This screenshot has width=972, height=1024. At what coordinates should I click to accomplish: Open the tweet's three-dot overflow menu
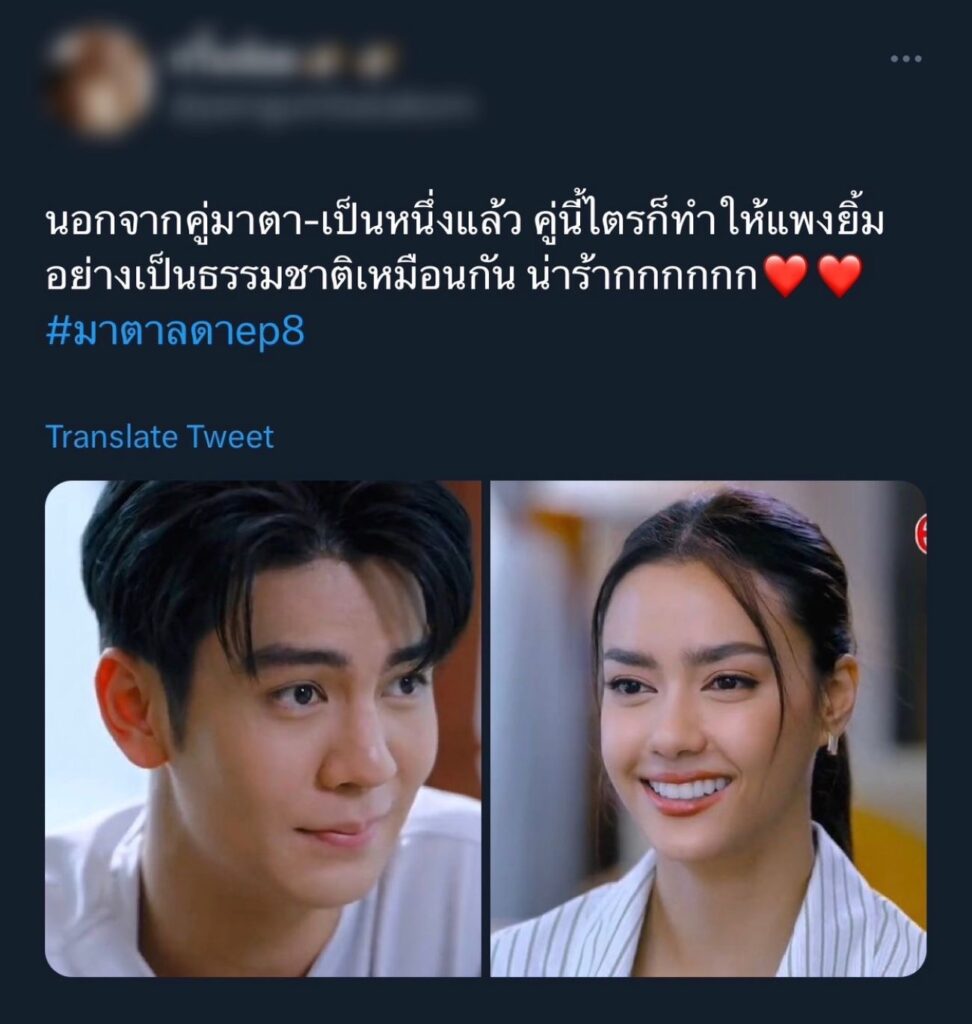(x=906, y=59)
